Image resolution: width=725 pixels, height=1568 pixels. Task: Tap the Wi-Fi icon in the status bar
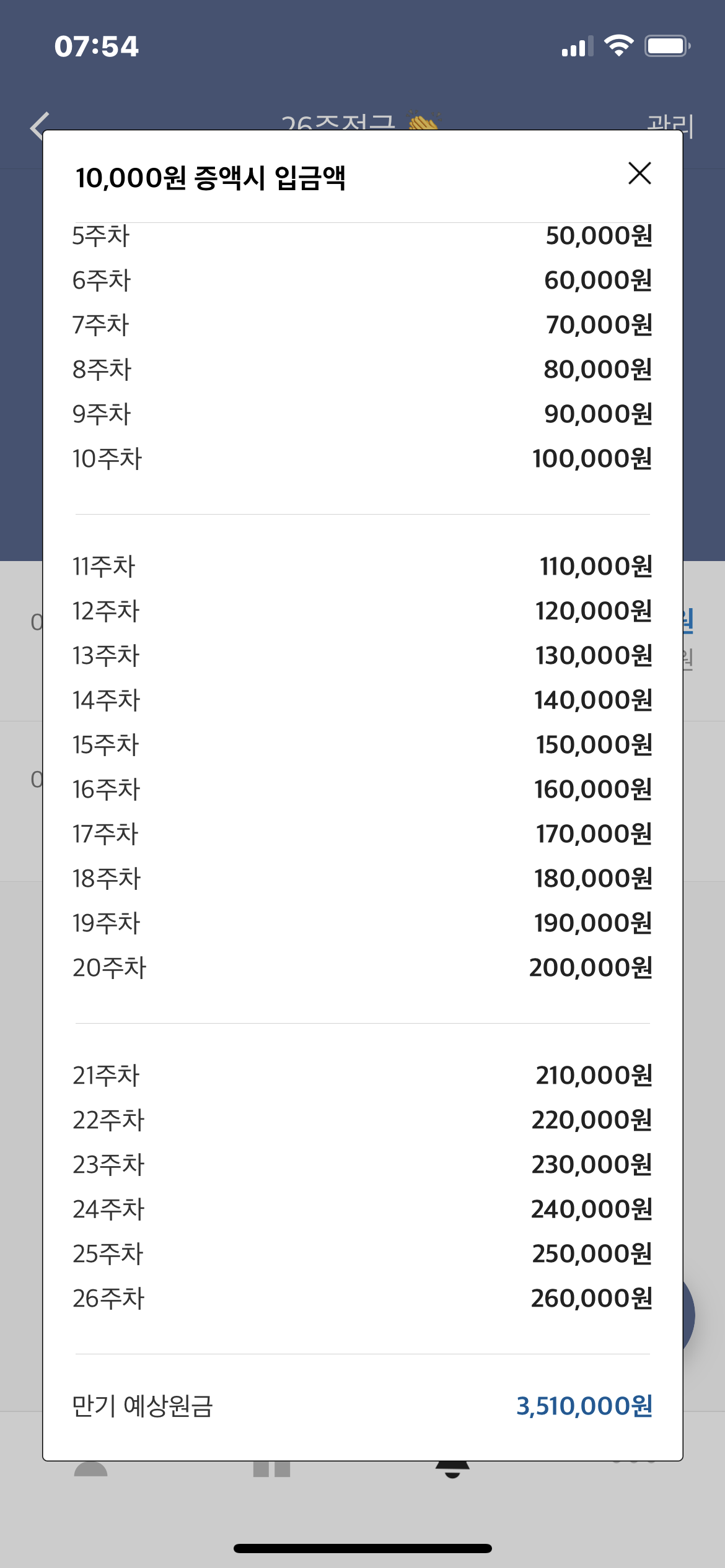point(618,46)
